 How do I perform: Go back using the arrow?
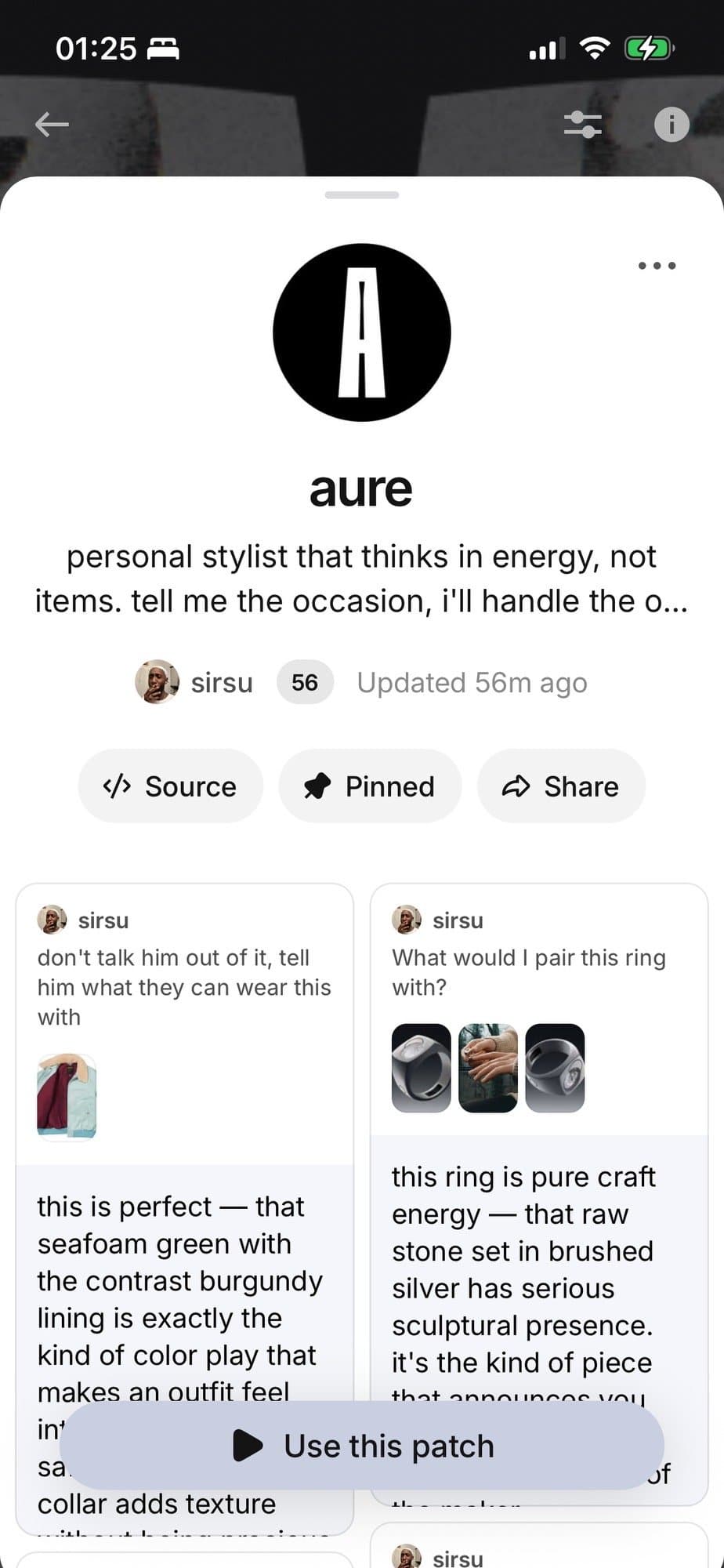(52, 124)
